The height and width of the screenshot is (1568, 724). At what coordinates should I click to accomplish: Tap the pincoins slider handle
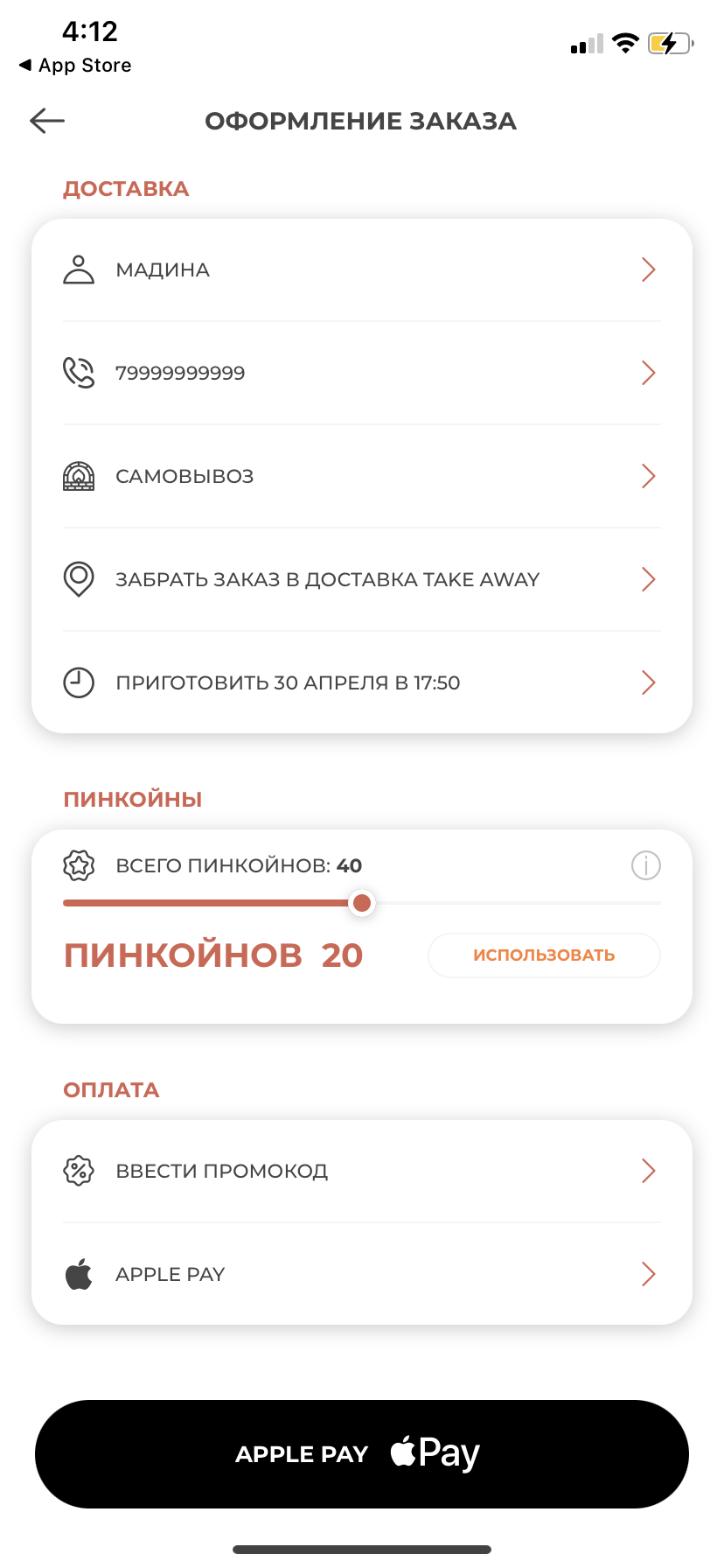coord(361,903)
